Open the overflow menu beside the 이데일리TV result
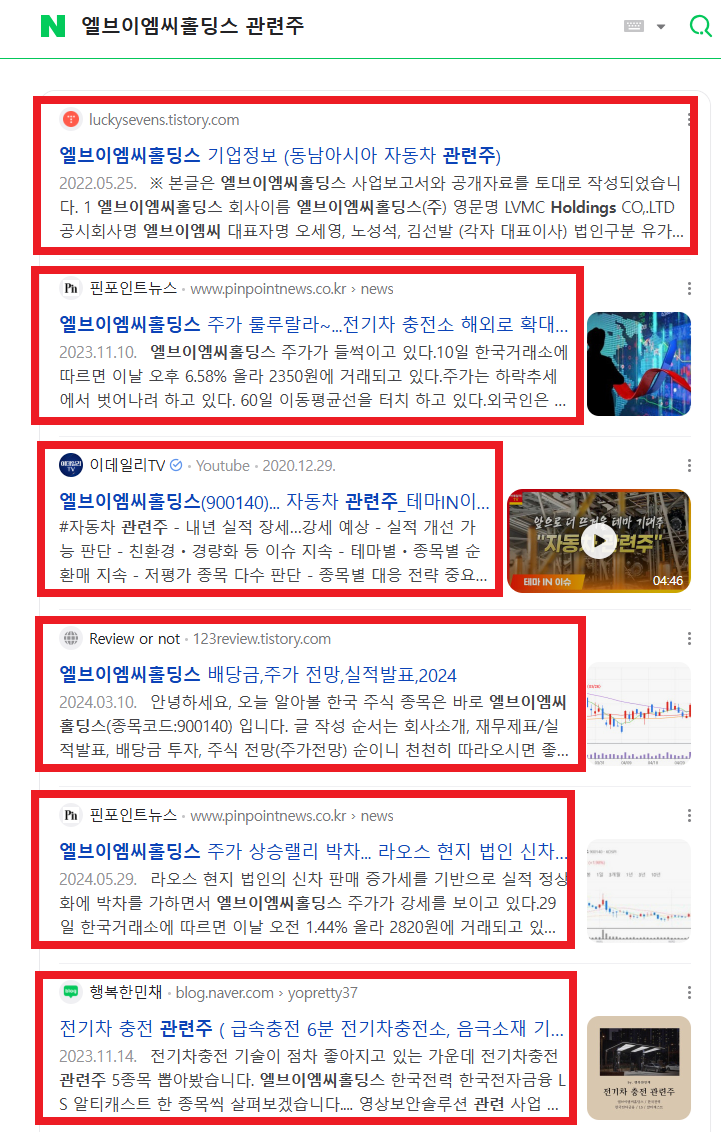721x1132 pixels. [x=689, y=466]
